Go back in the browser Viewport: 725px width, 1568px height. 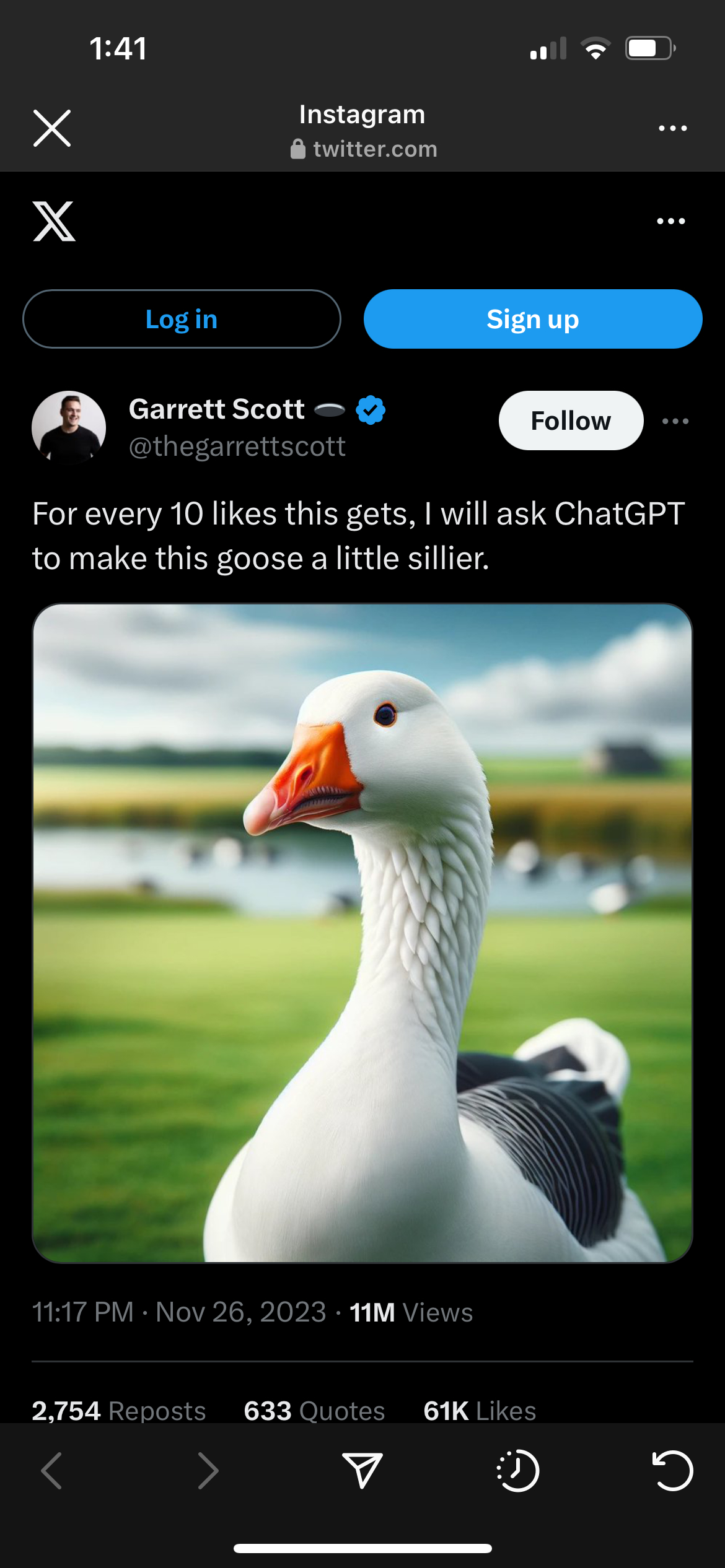pos(52,1470)
